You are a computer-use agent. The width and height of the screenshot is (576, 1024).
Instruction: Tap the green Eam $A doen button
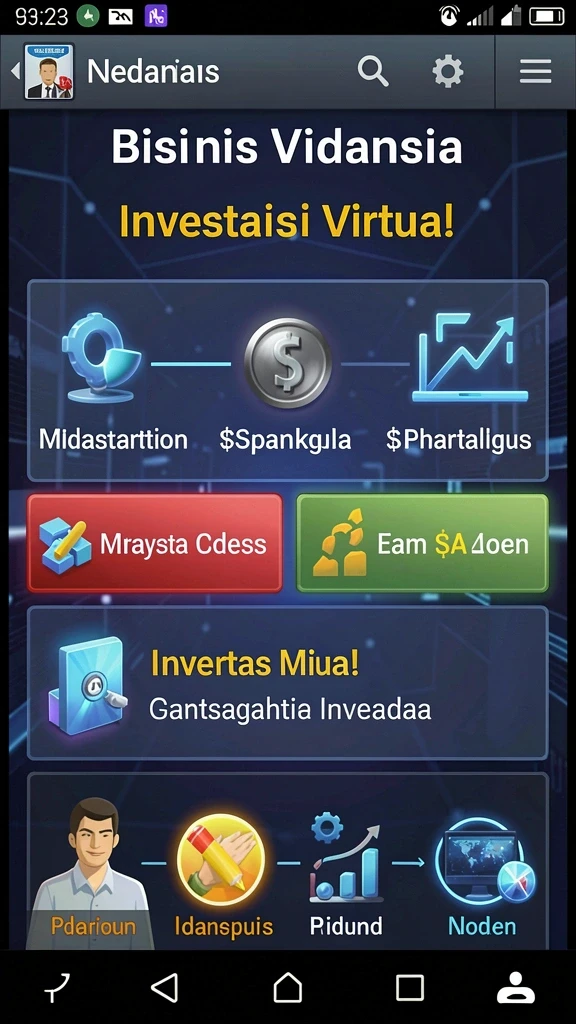[423, 543]
